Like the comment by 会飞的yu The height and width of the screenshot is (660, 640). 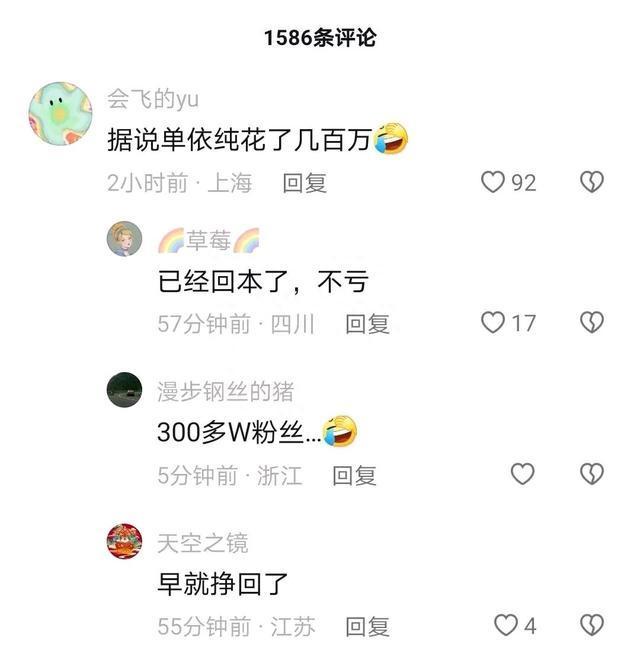(493, 182)
